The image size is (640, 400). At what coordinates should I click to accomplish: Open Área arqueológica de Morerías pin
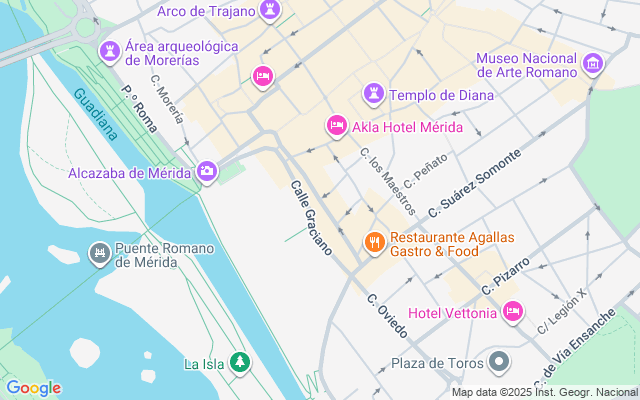tap(108, 51)
